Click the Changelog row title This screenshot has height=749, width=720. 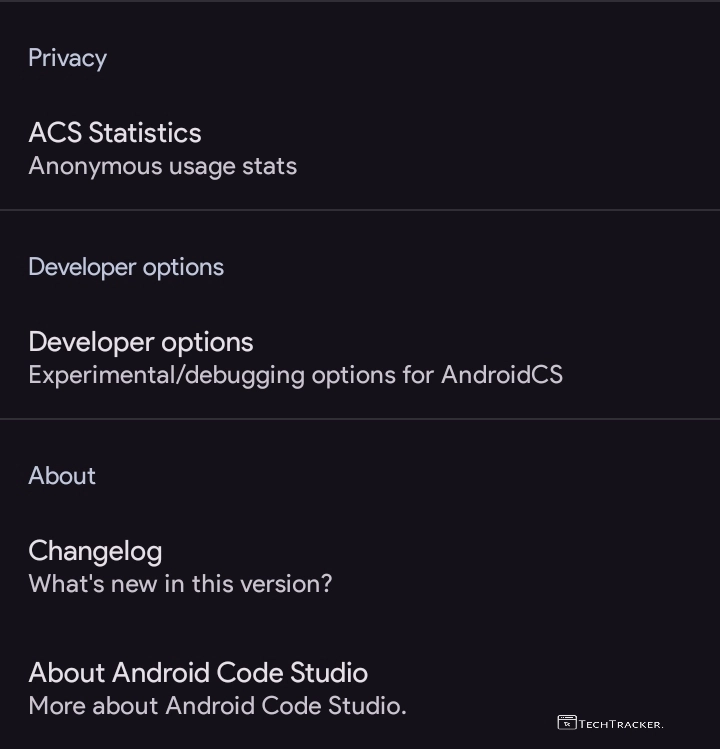(96, 551)
